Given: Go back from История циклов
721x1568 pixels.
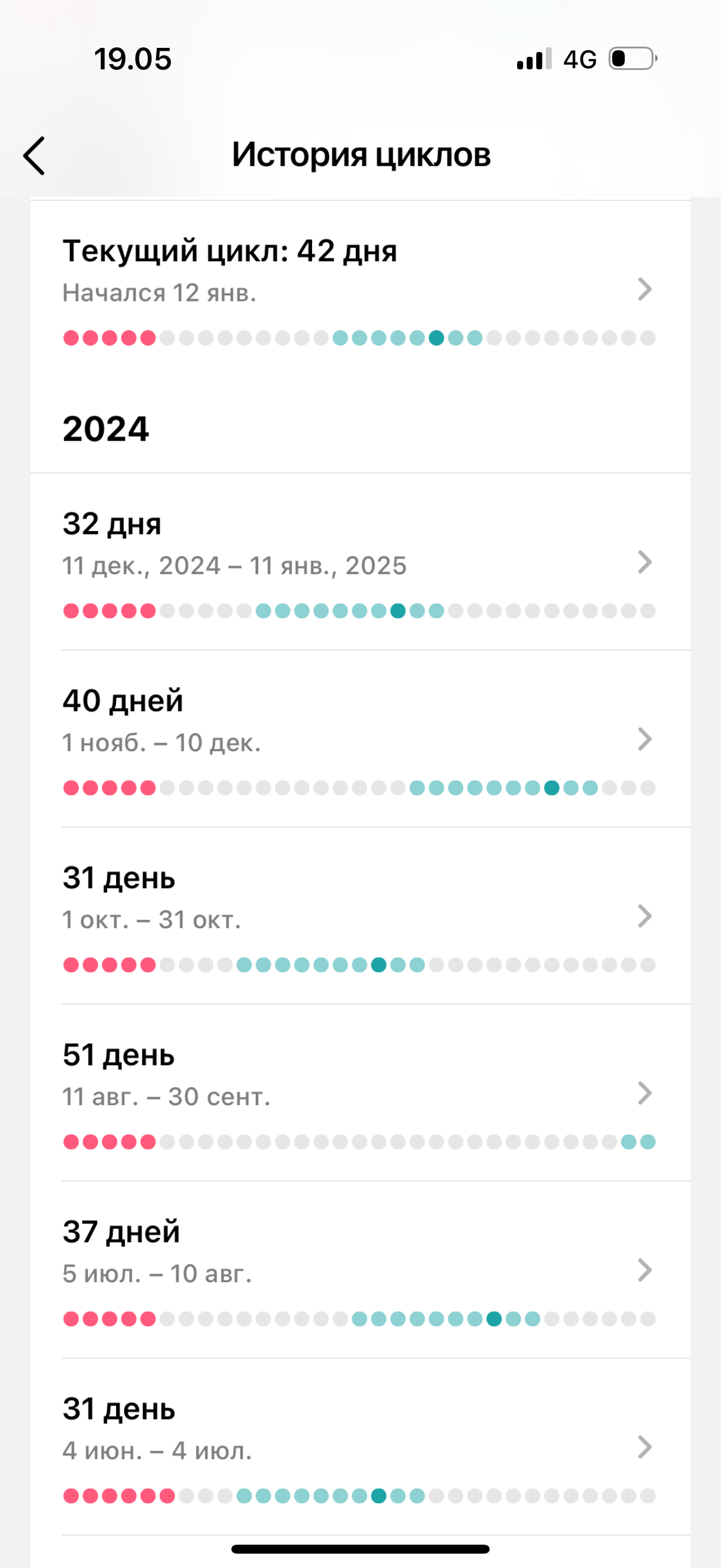Looking at the screenshot, I should 35,156.
